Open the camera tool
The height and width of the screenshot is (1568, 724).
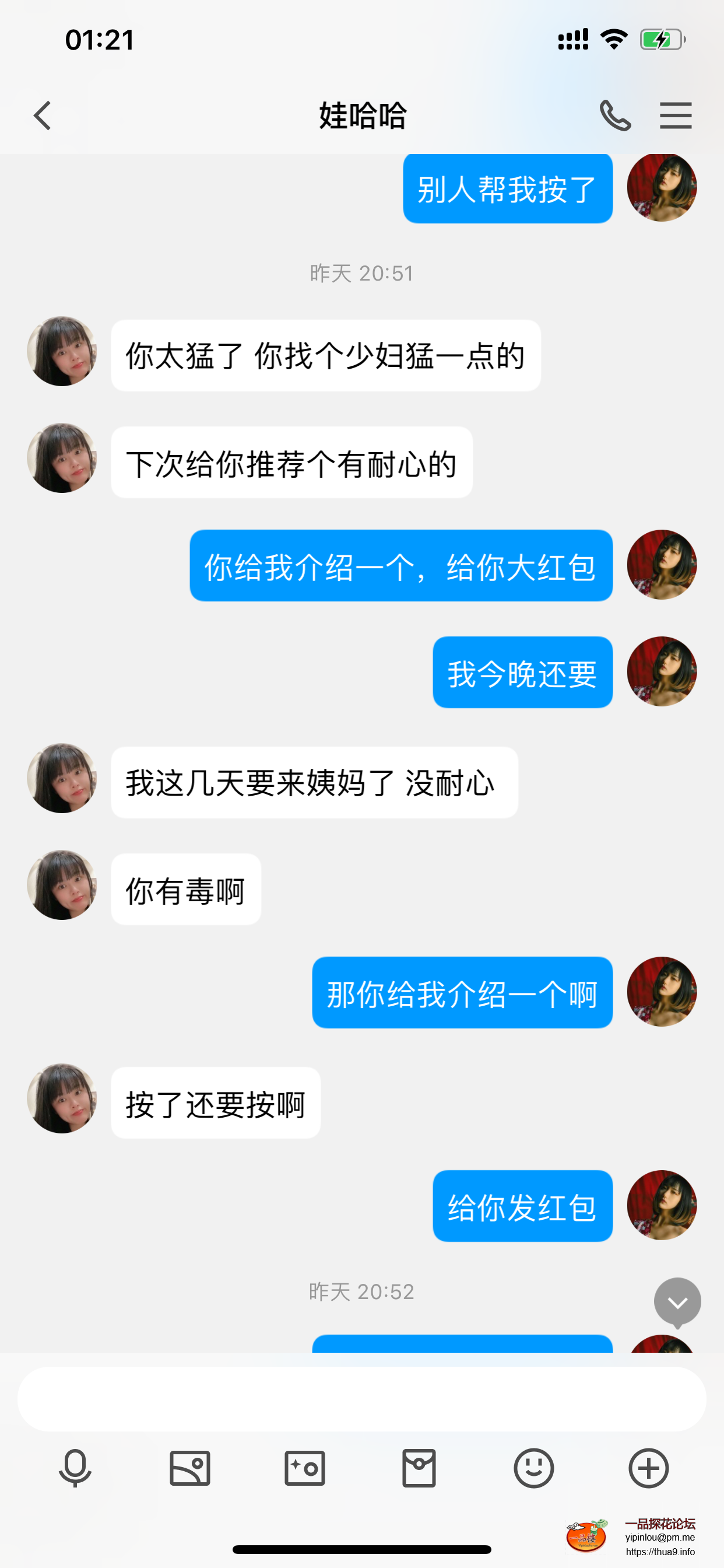point(304,1468)
